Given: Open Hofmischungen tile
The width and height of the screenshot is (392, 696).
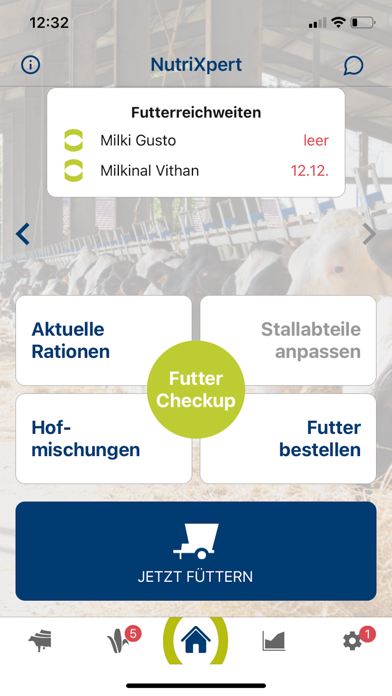Looking at the screenshot, I should click(104, 439).
